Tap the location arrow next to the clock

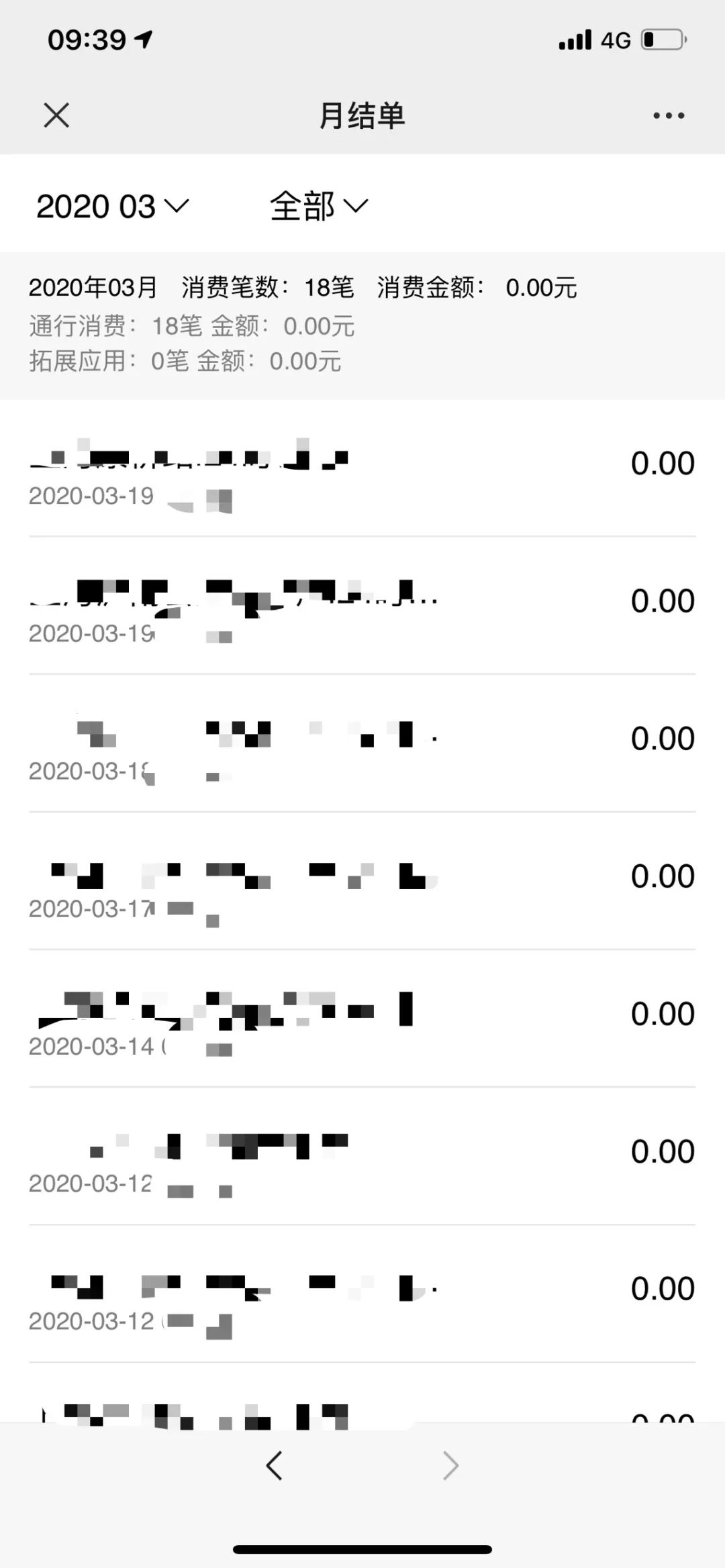141,40
